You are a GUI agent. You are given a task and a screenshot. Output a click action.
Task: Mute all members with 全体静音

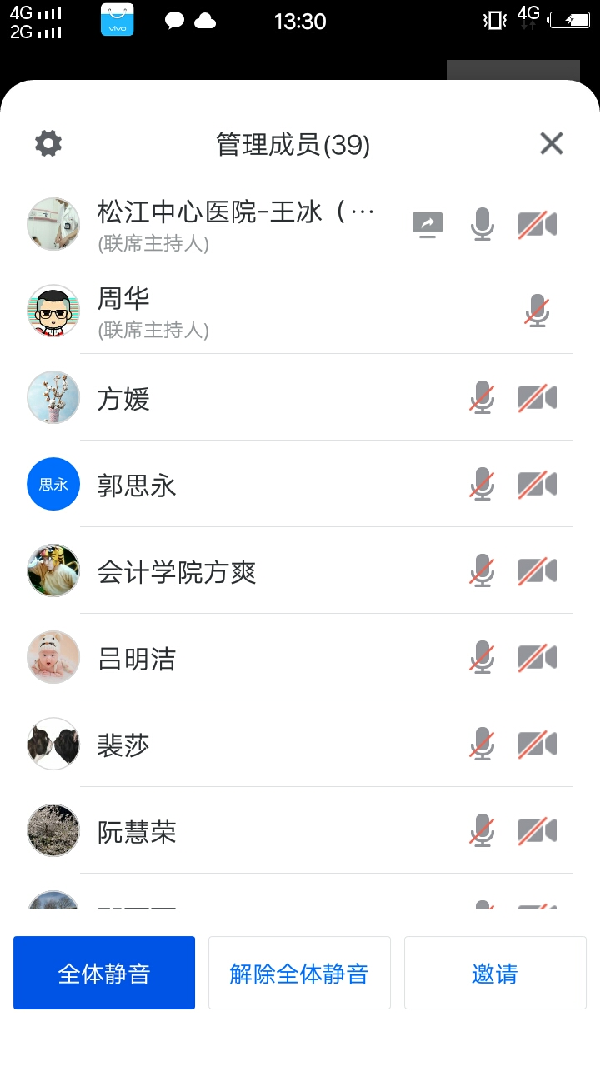(104, 973)
